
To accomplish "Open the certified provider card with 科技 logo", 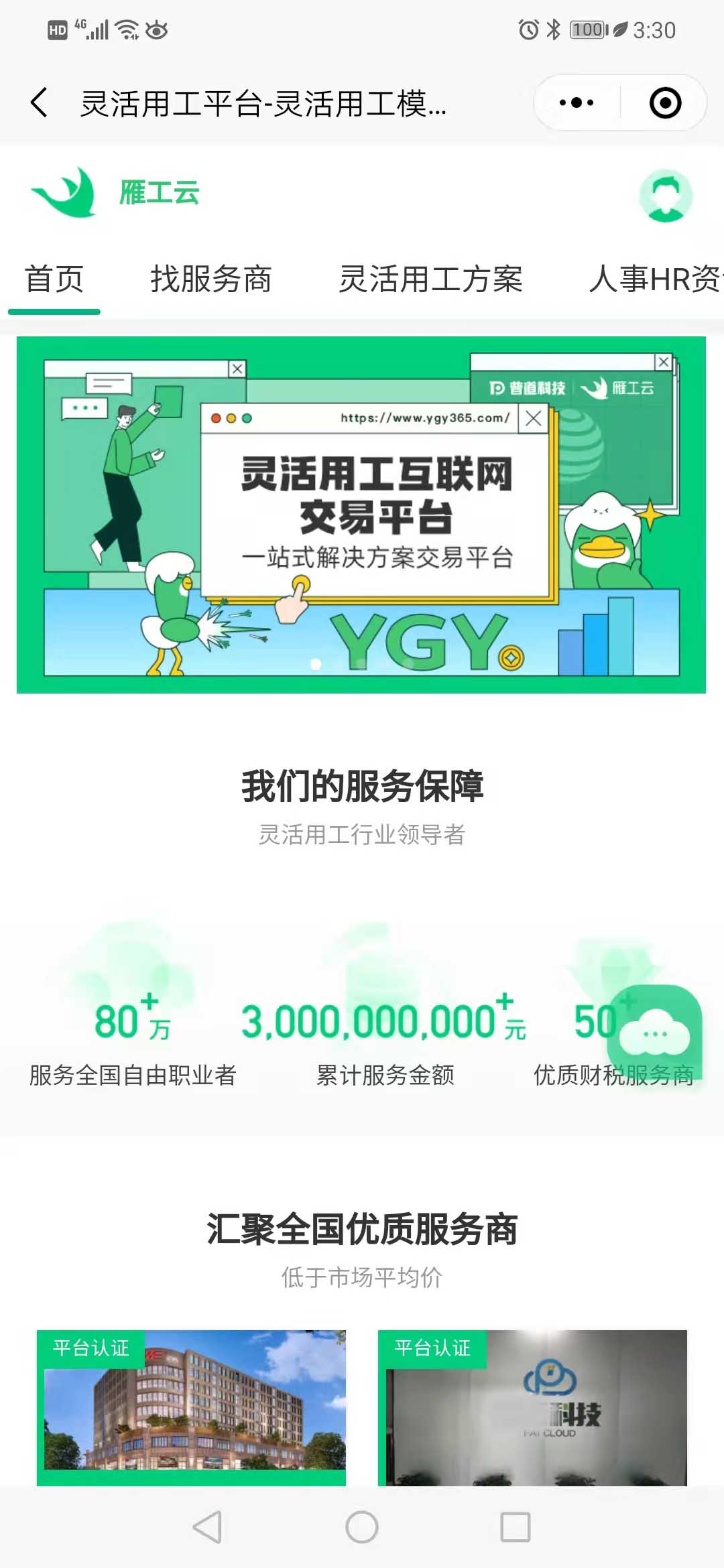I will click(x=532, y=1406).
